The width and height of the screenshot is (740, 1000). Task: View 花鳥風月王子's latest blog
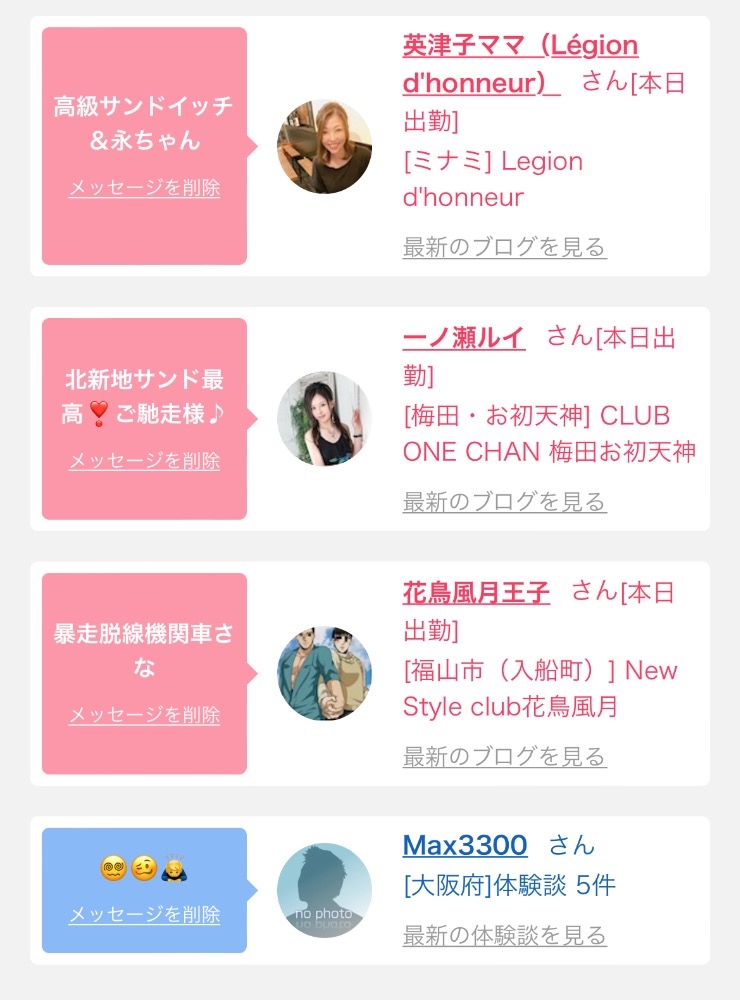(505, 756)
